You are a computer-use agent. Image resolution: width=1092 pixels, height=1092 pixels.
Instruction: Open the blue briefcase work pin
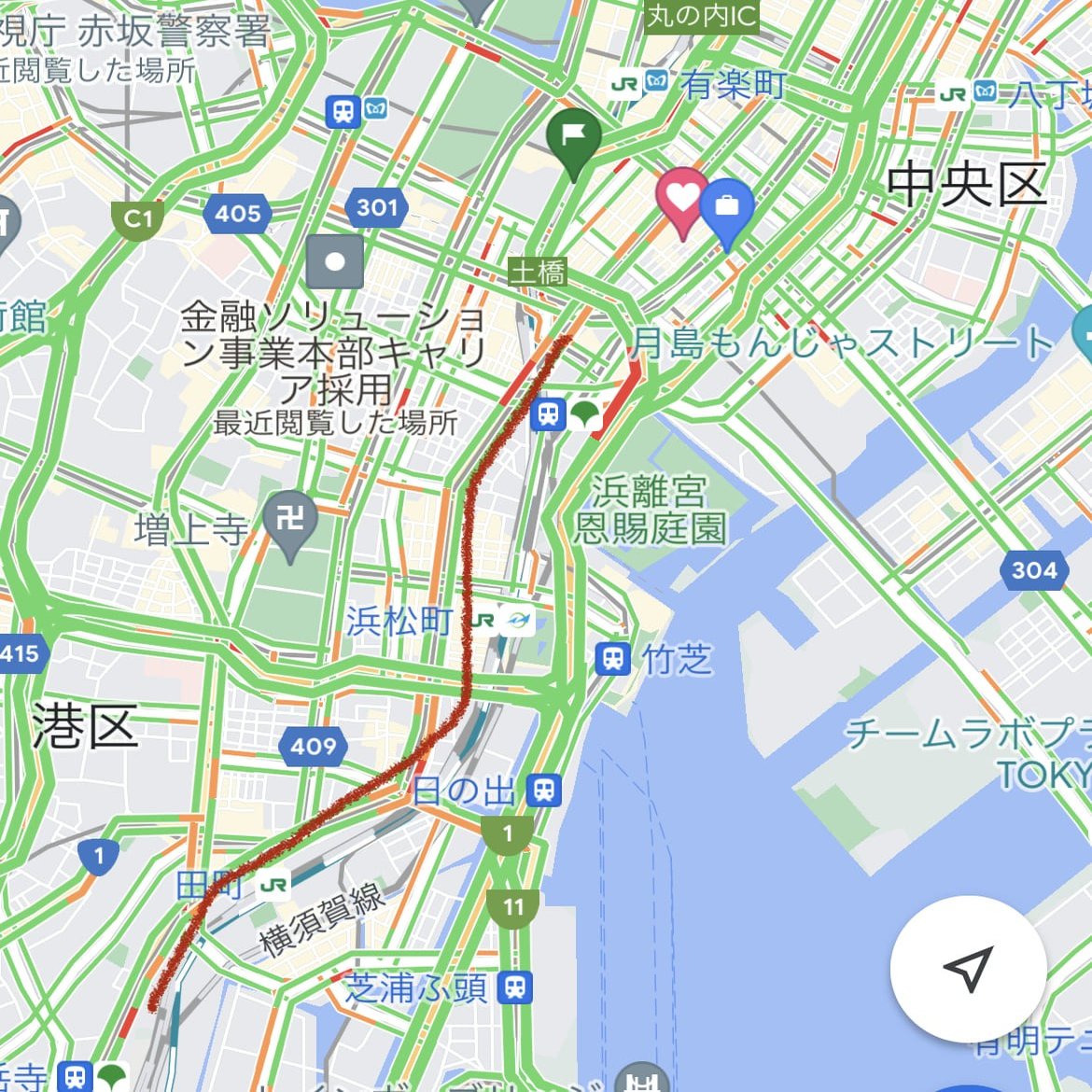[x=726, y=210]
